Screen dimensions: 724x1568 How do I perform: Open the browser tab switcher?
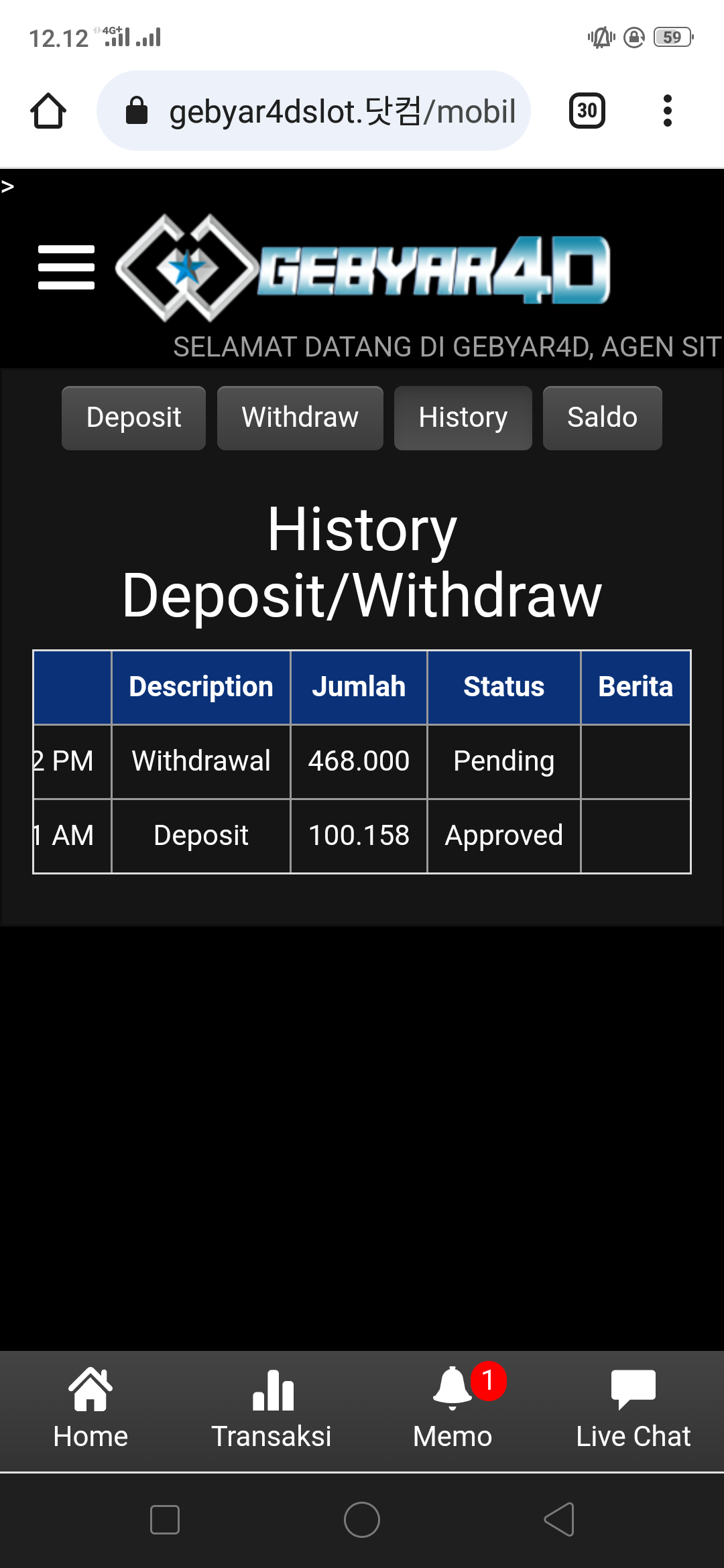[x=587, y=111]
